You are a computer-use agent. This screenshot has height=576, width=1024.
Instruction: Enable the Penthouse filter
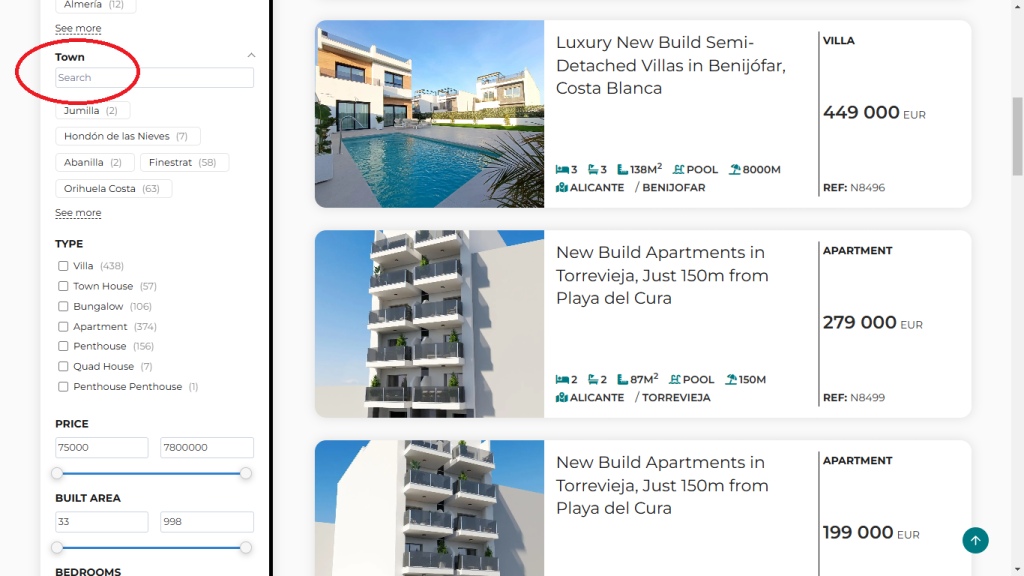tap(64, 346)
